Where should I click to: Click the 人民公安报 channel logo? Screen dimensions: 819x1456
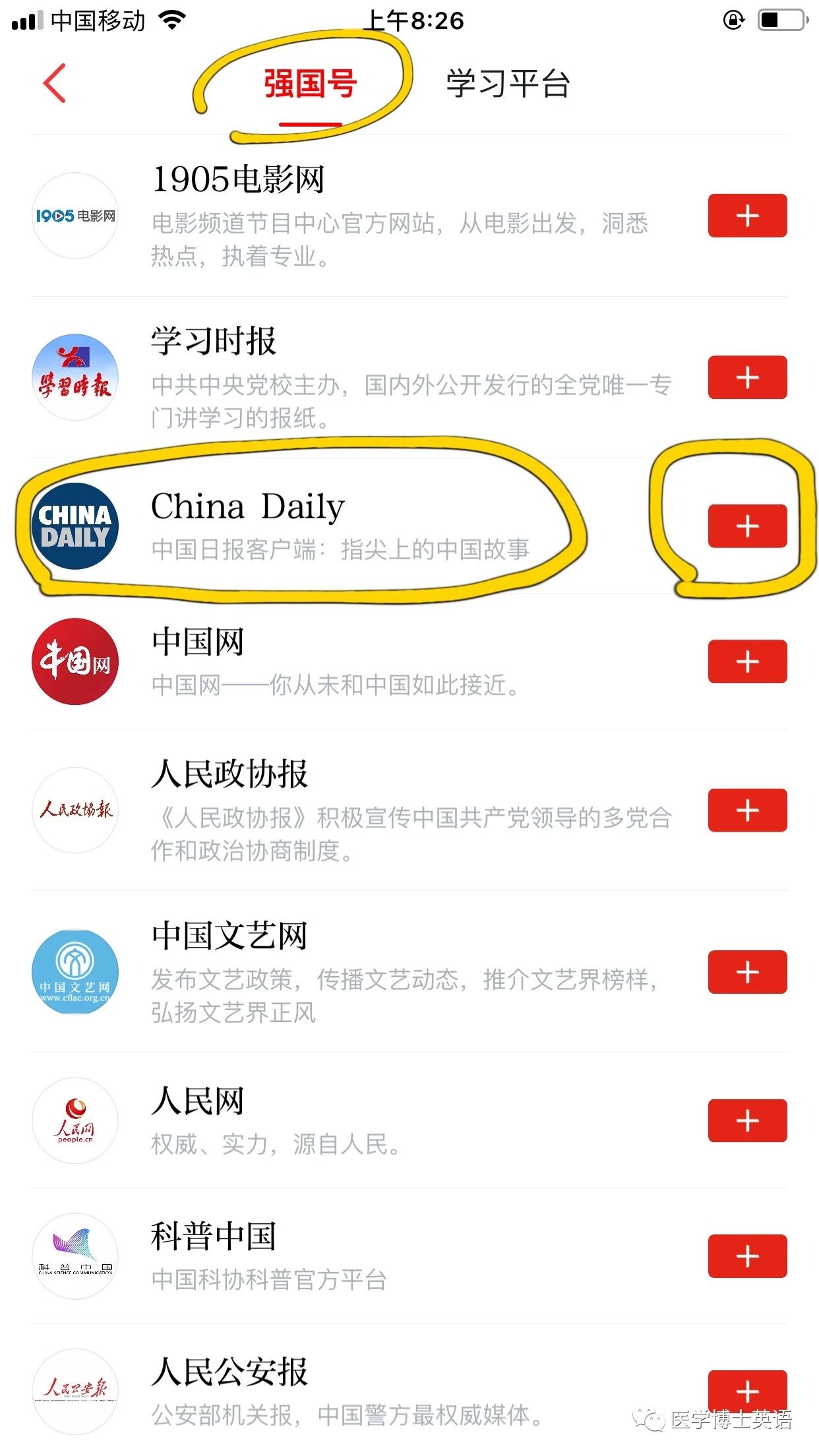point(75,1391)
